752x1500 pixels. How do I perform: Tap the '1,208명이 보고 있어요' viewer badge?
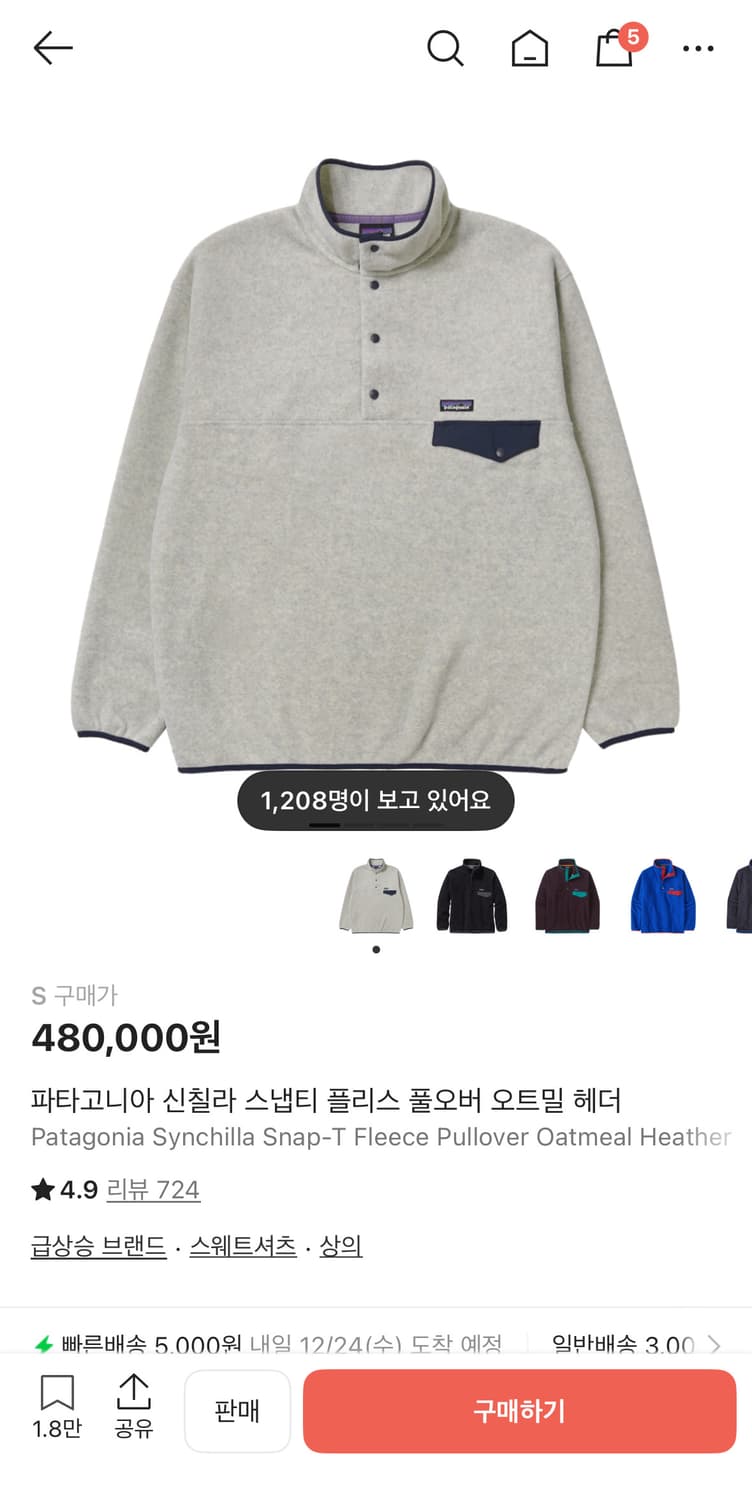[376, 800]
